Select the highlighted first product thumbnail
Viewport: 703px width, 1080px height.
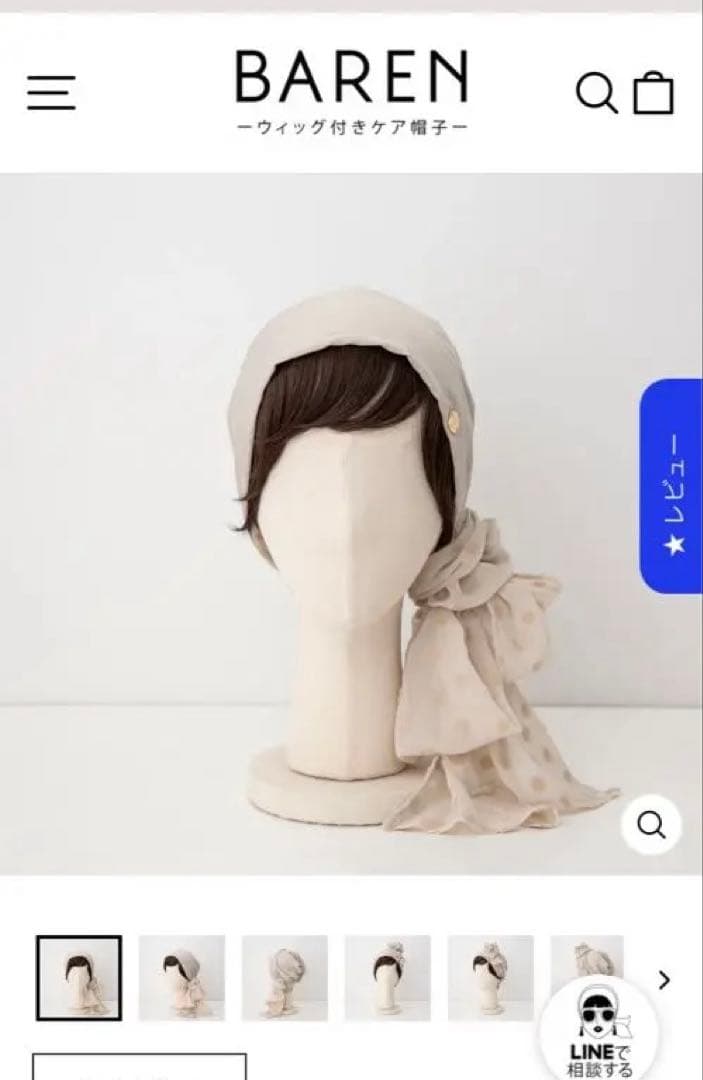(x=79, y=977)
